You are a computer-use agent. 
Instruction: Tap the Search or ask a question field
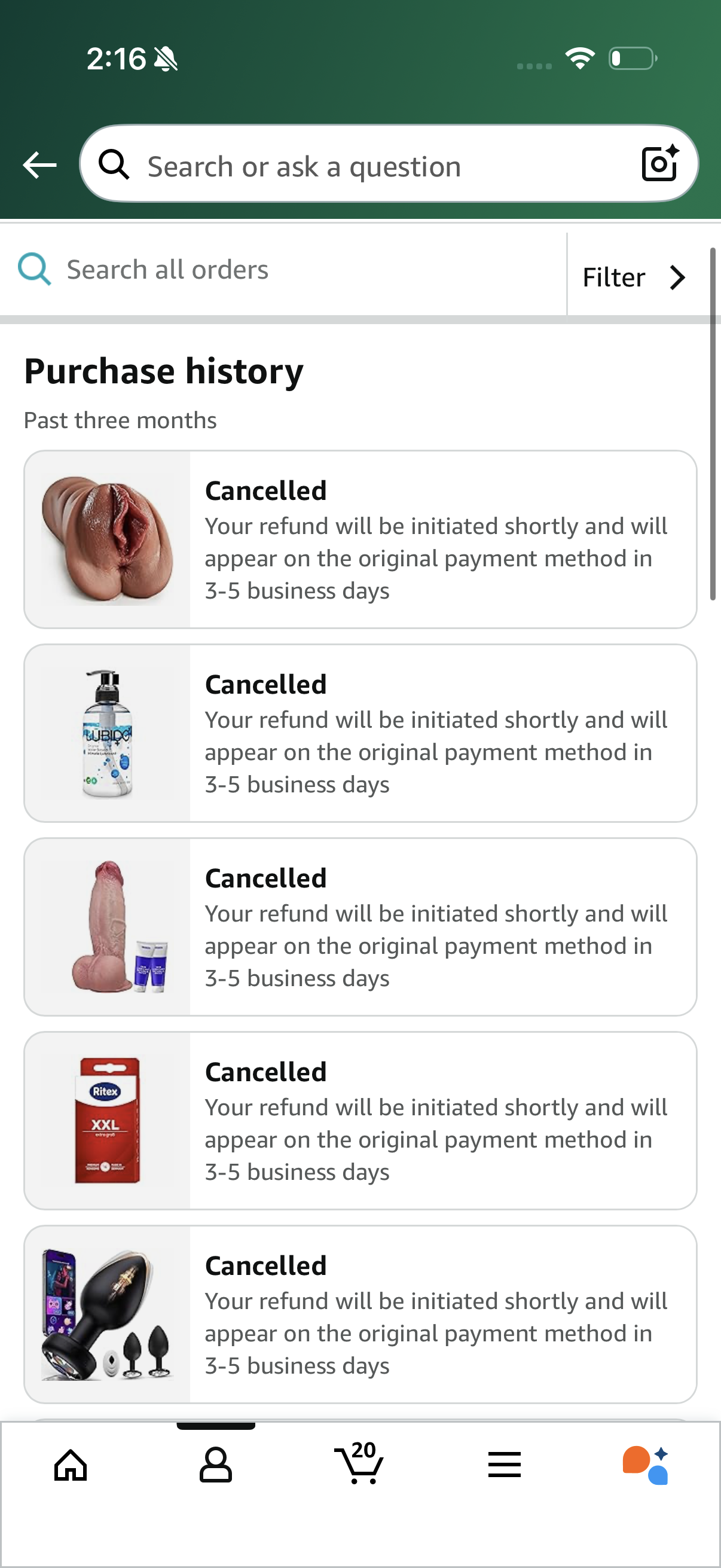click(x=365, y=166)
